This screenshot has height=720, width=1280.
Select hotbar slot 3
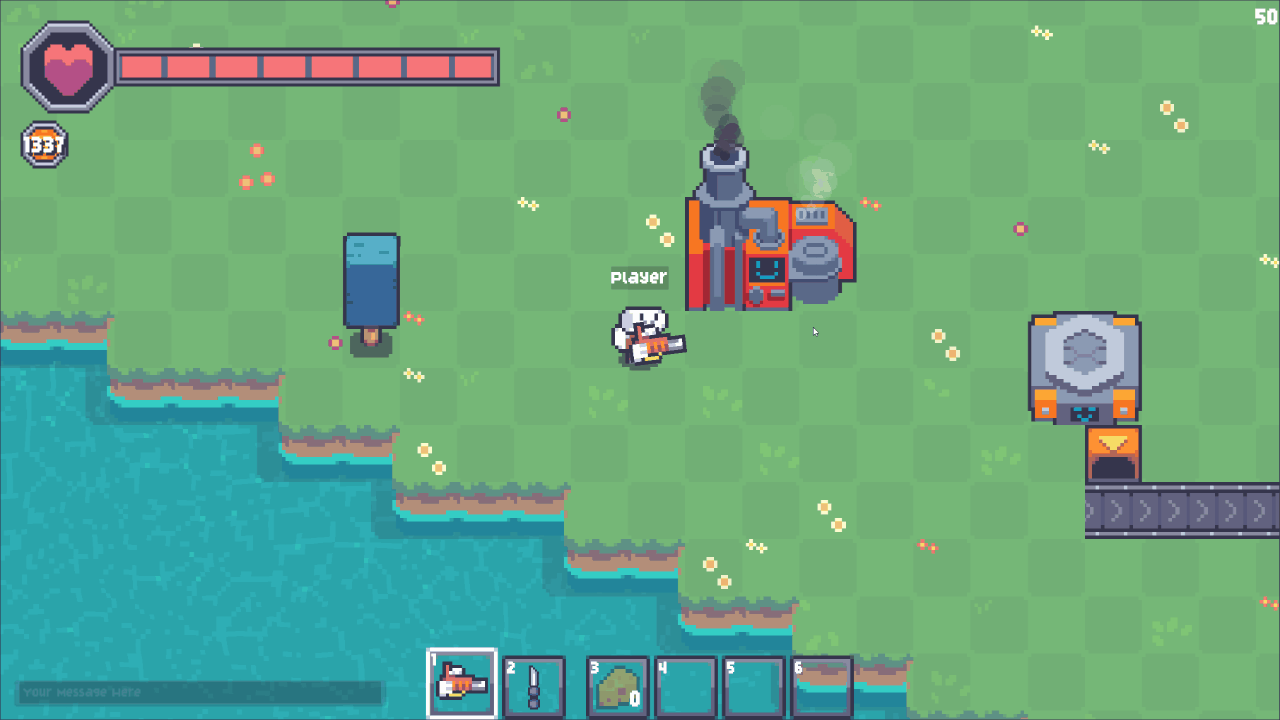click(x=618, y=687)
